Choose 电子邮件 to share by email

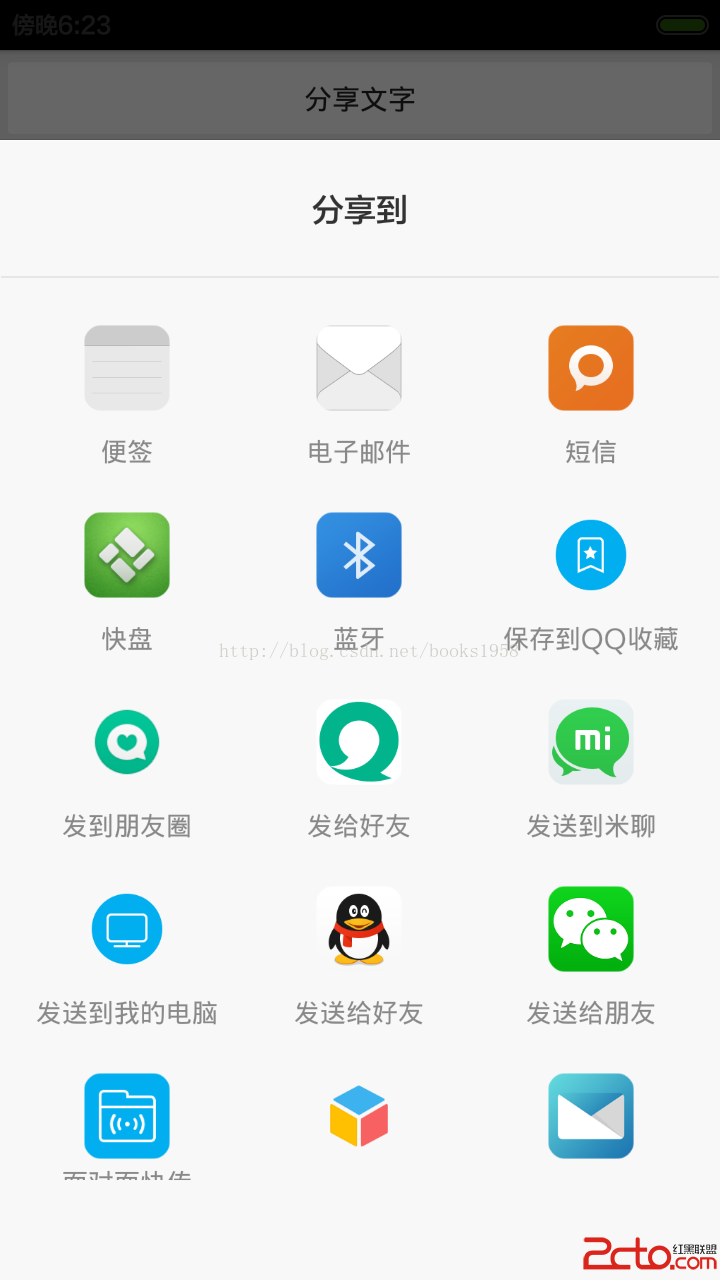(x=359, y=368)
